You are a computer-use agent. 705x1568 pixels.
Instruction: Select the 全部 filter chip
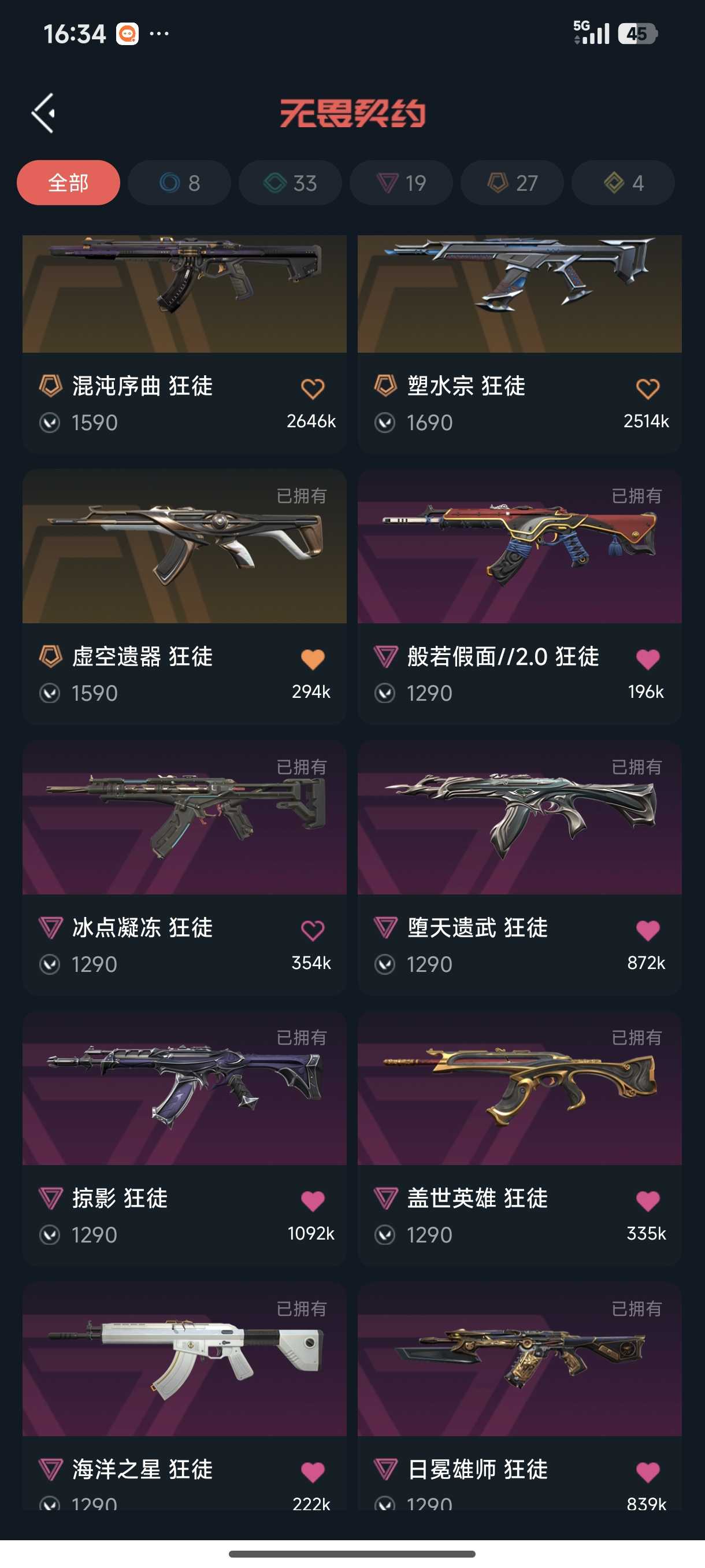(x=68, y=183)
